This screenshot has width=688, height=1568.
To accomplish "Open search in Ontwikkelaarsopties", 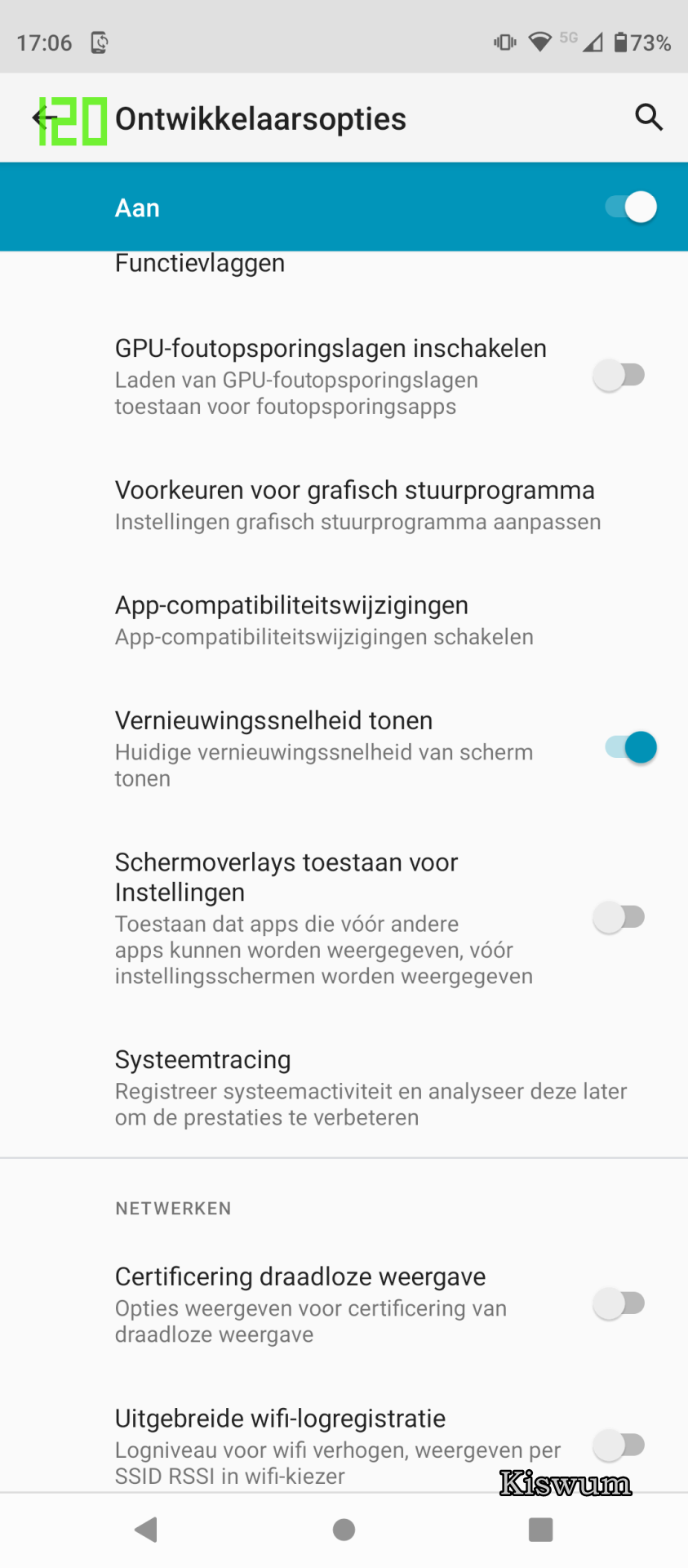I will pyautogui.click(x=649, y=118).
